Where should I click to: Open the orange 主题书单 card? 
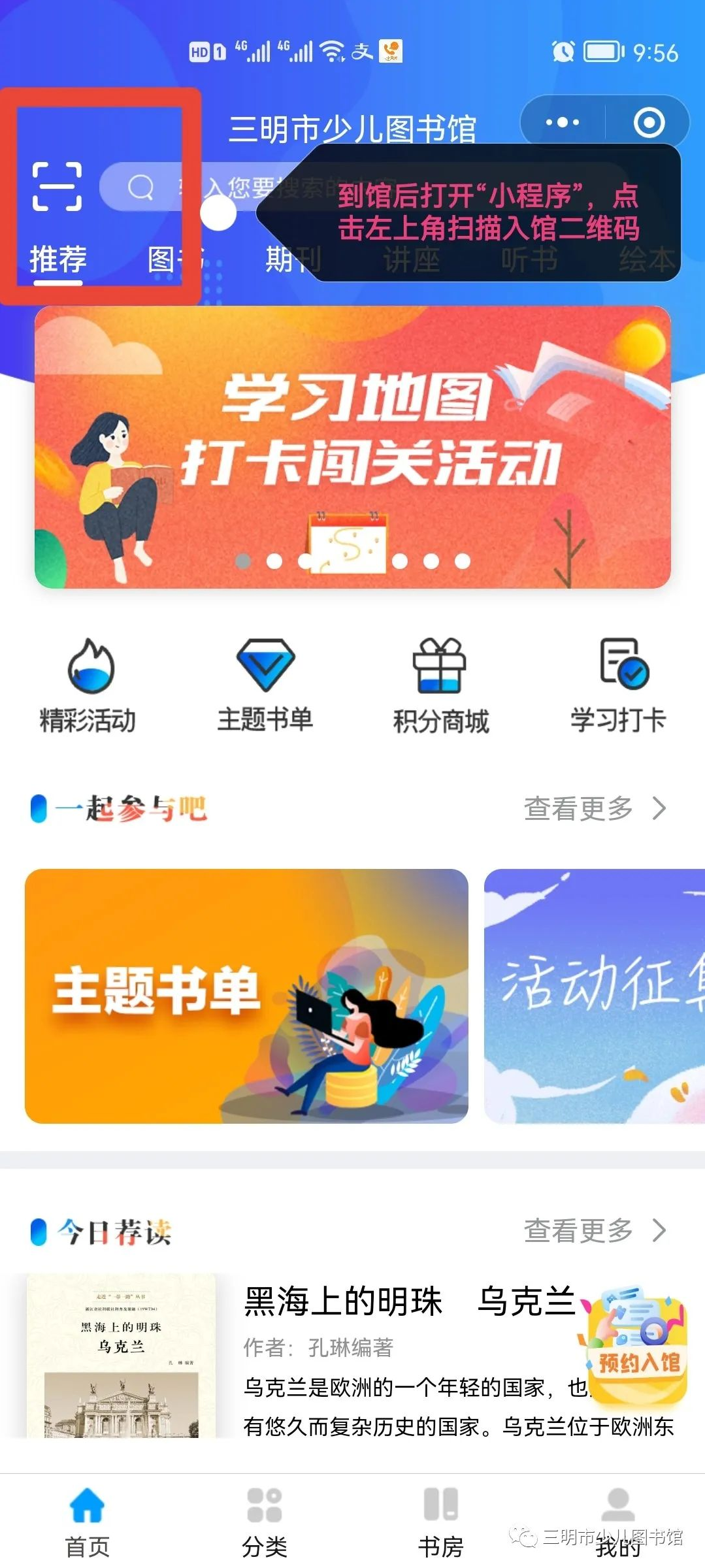pyautogui.click(x=246, y=996)
